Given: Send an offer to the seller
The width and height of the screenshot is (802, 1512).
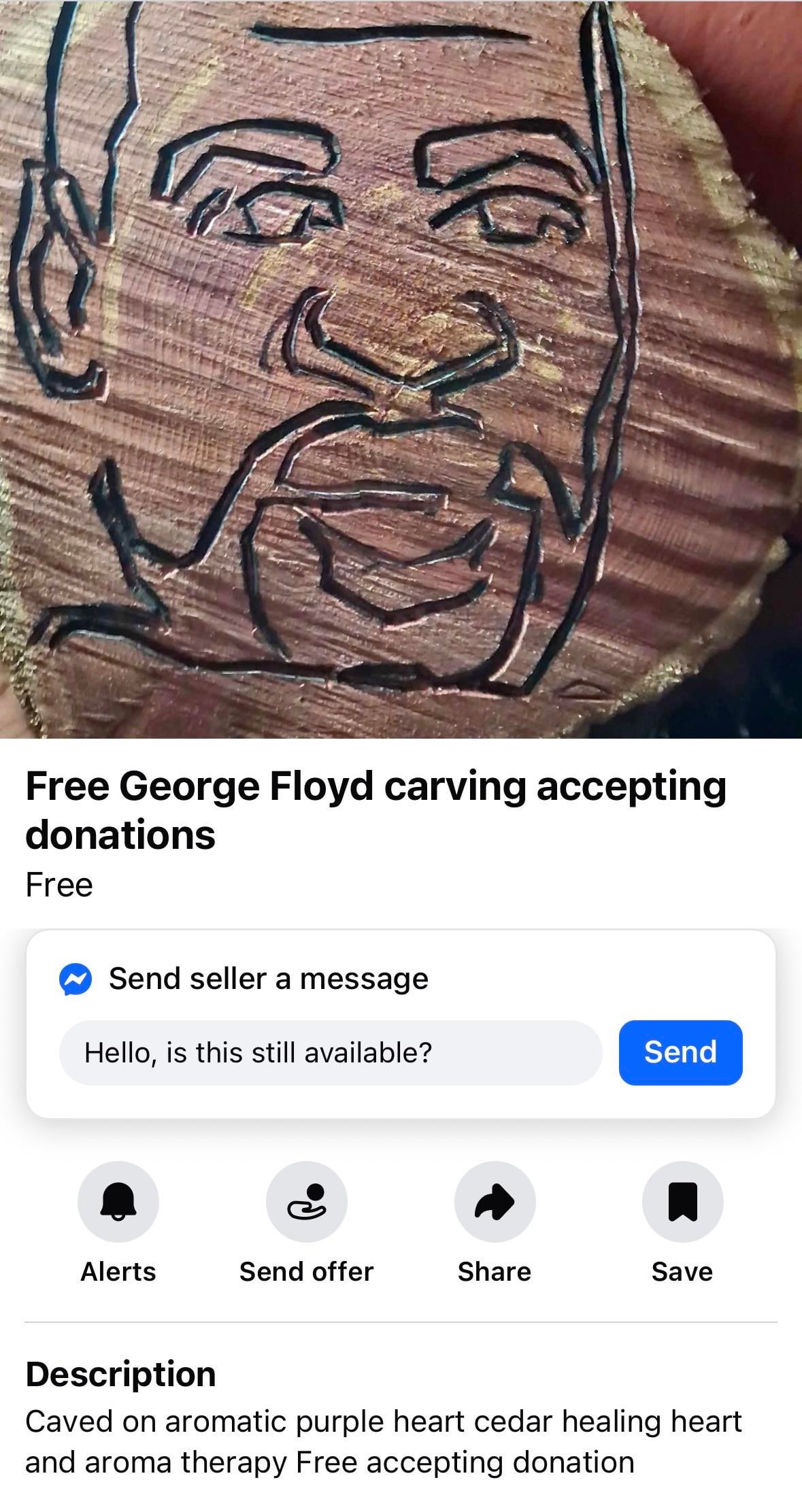Looking at the screenshot, I should tap(307, 1202).
